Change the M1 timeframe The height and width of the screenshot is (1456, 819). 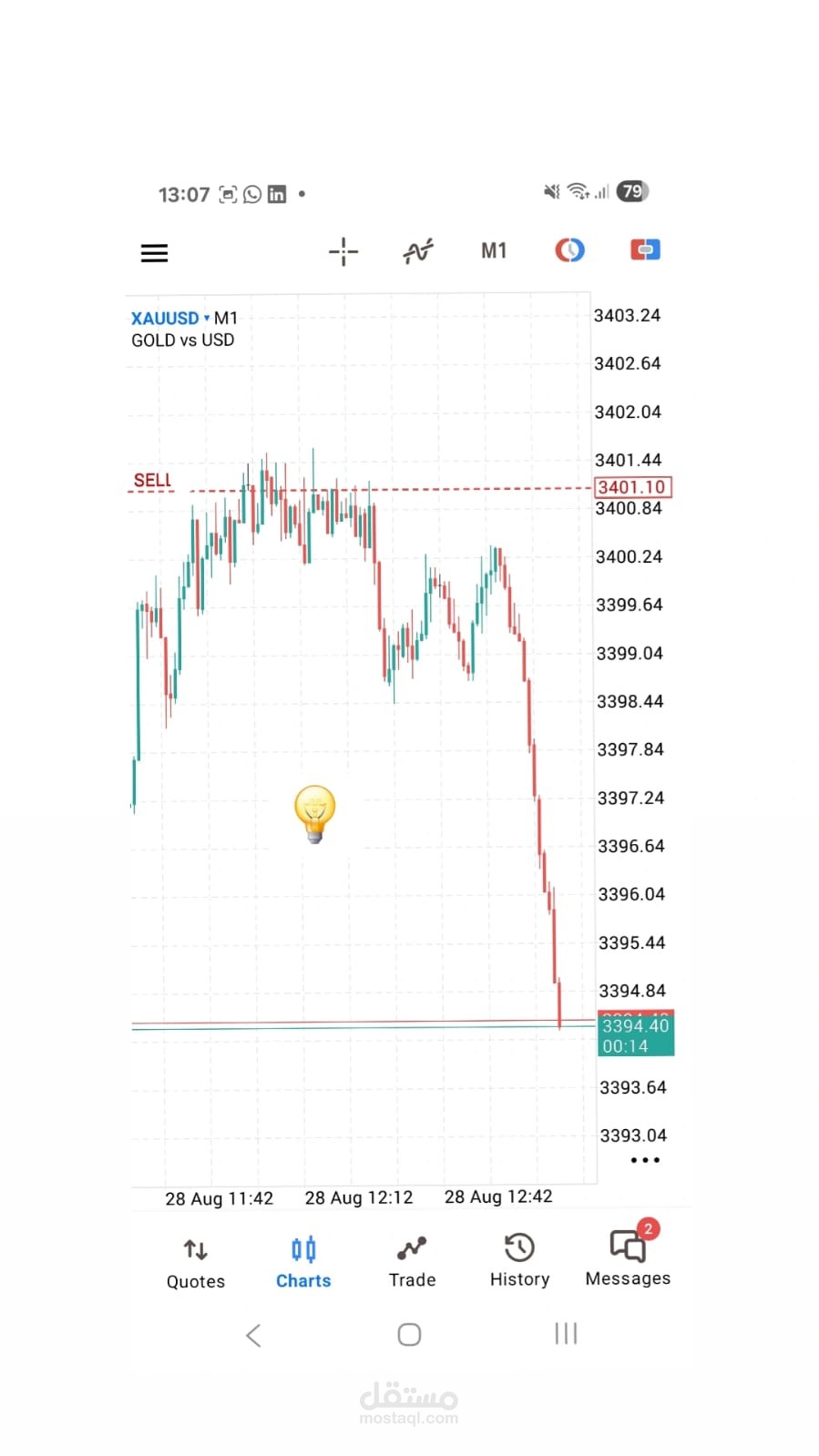coord(494,250)
